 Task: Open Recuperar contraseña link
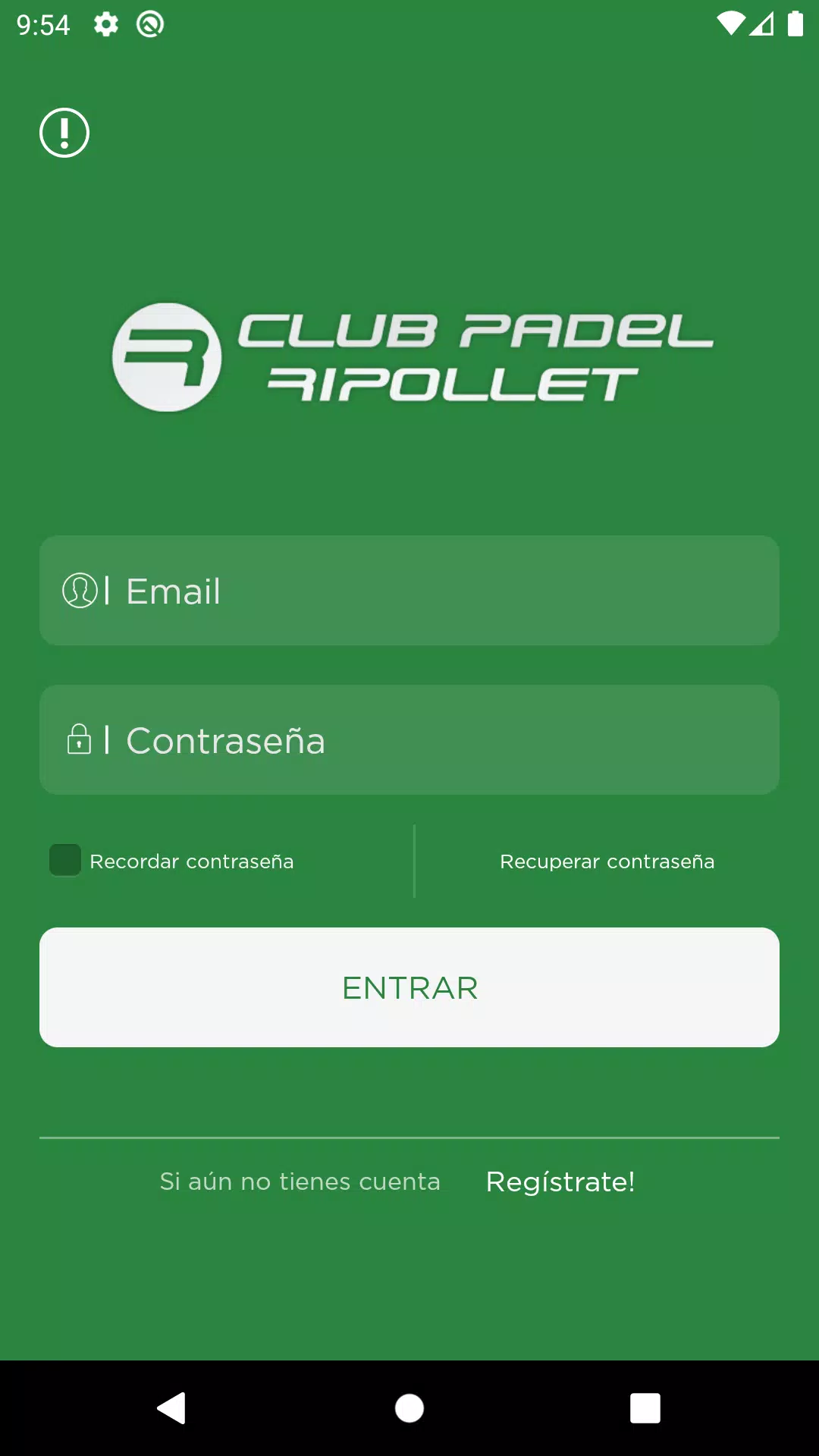pyautogui.click(x=607, y=861)
